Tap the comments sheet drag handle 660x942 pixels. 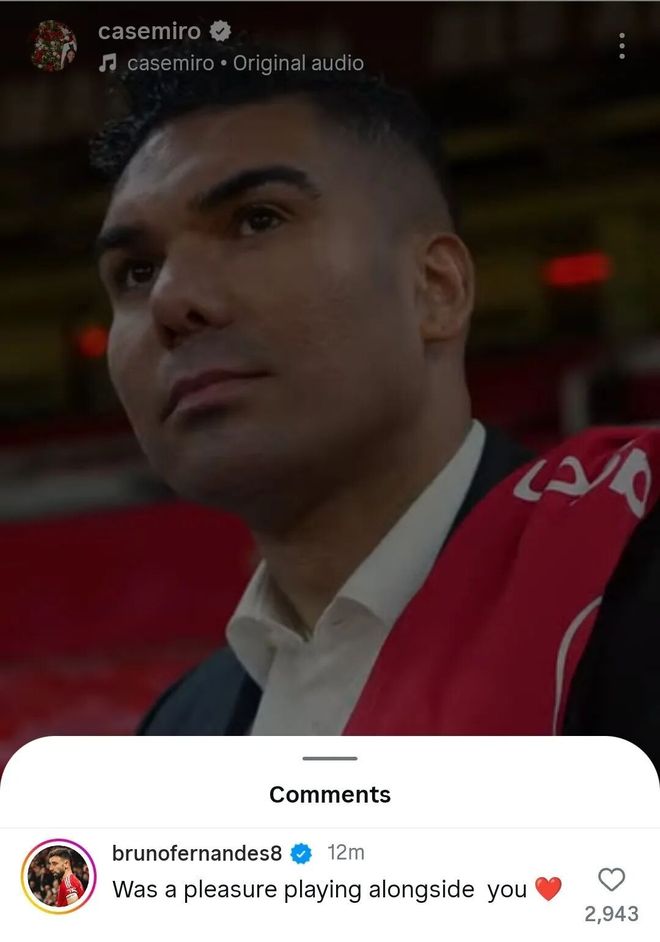pyautogui.click(x=329, y=758)
